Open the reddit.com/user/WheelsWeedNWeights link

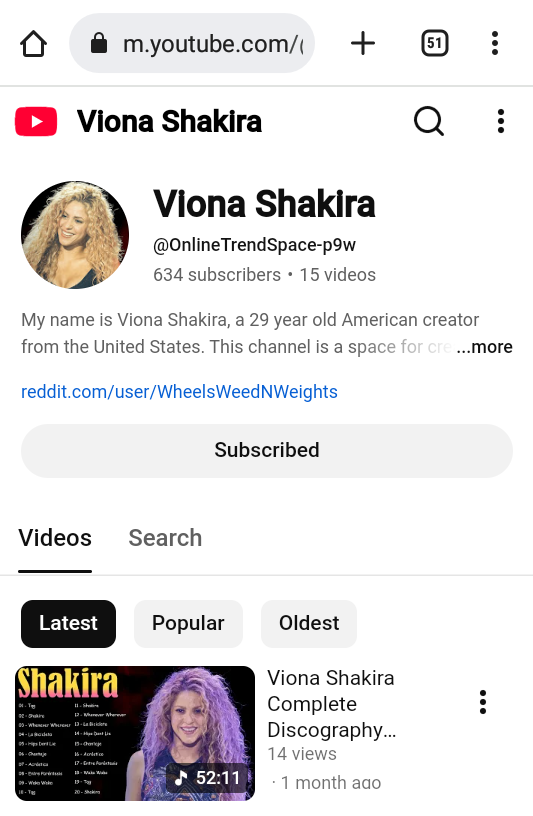(x=179, y=391)
